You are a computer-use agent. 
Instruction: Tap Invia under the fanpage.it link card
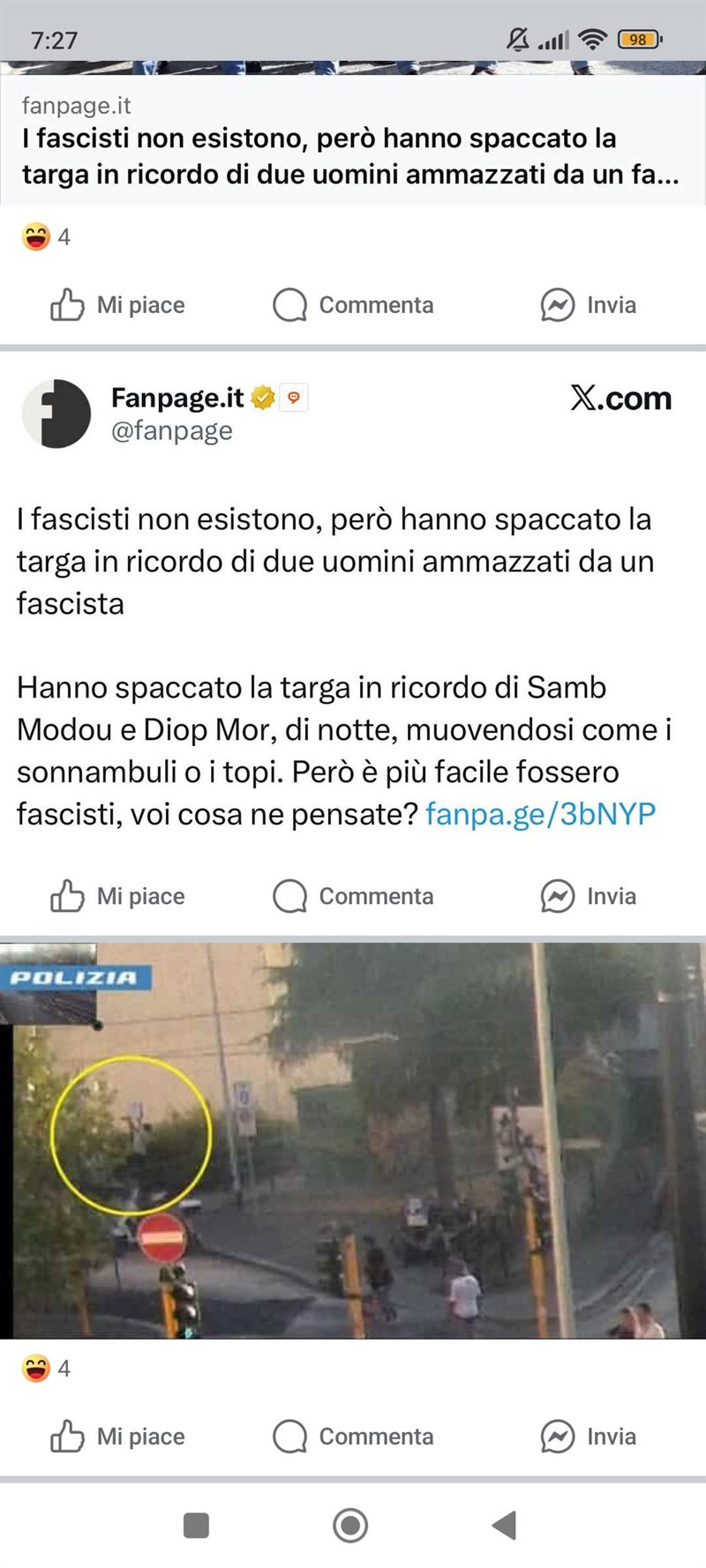click(x=588, y=305)
